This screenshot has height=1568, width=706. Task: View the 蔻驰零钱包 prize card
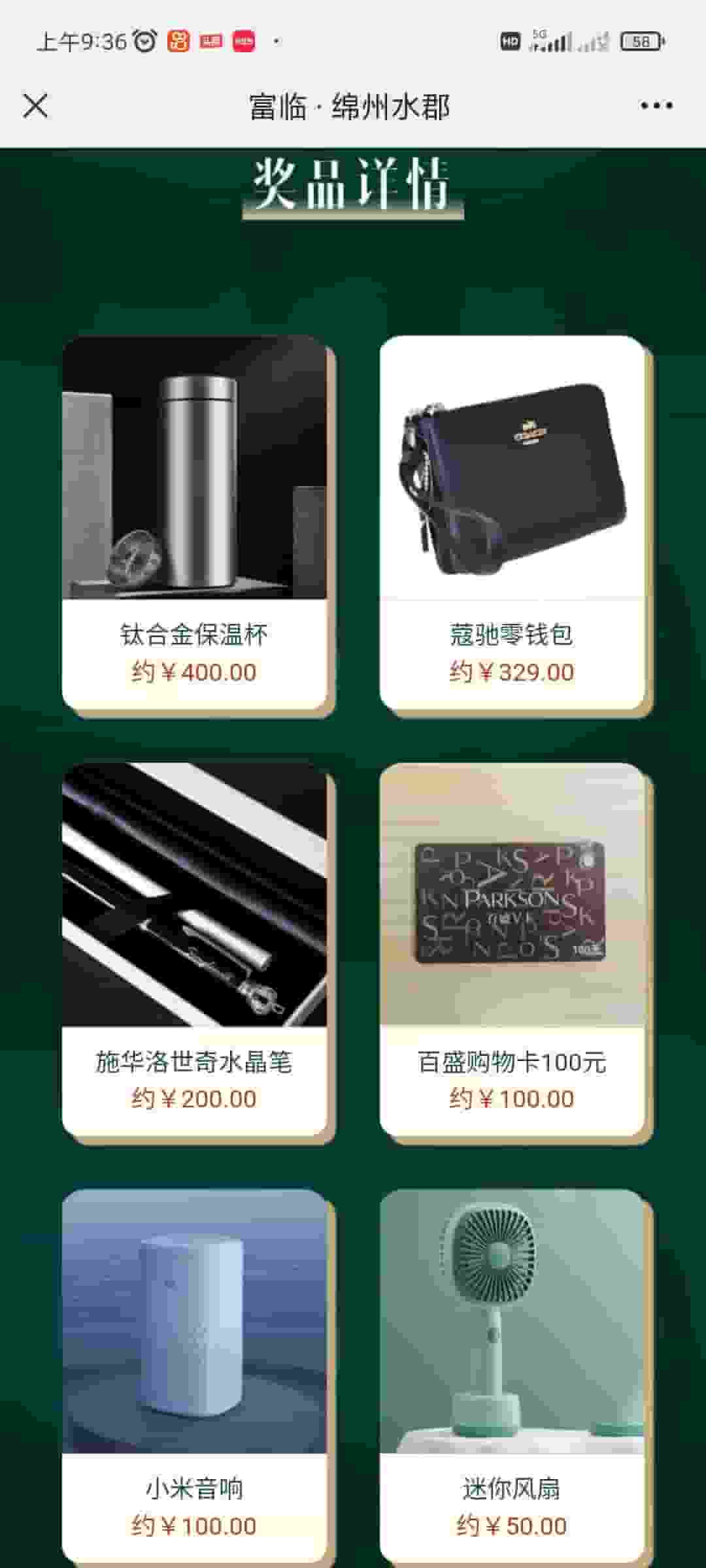512,523
